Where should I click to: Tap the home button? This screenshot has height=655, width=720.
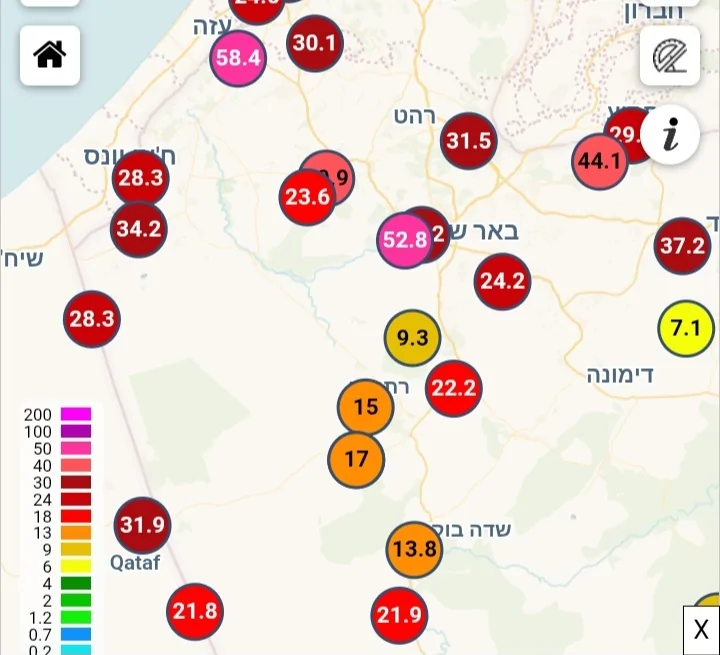(x=50, y=55)
